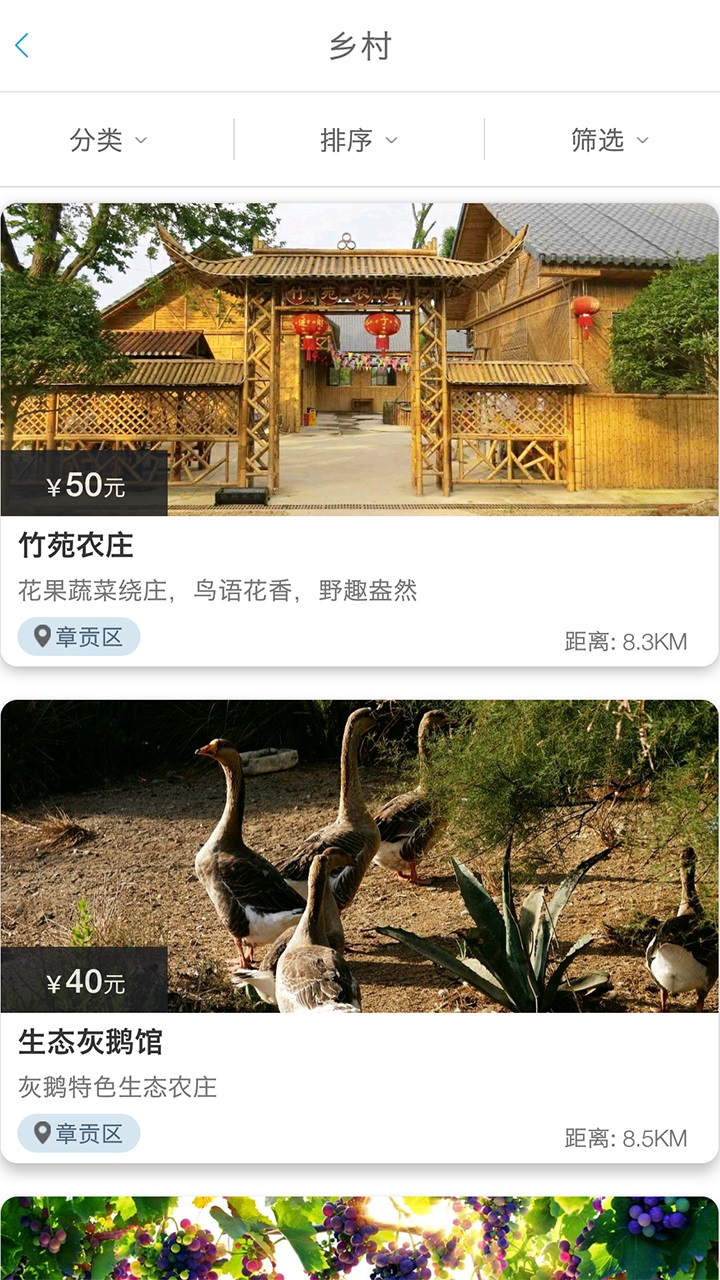
Task: Tap the 分类 dropdown chevron
Action: (x=141, y=142)
